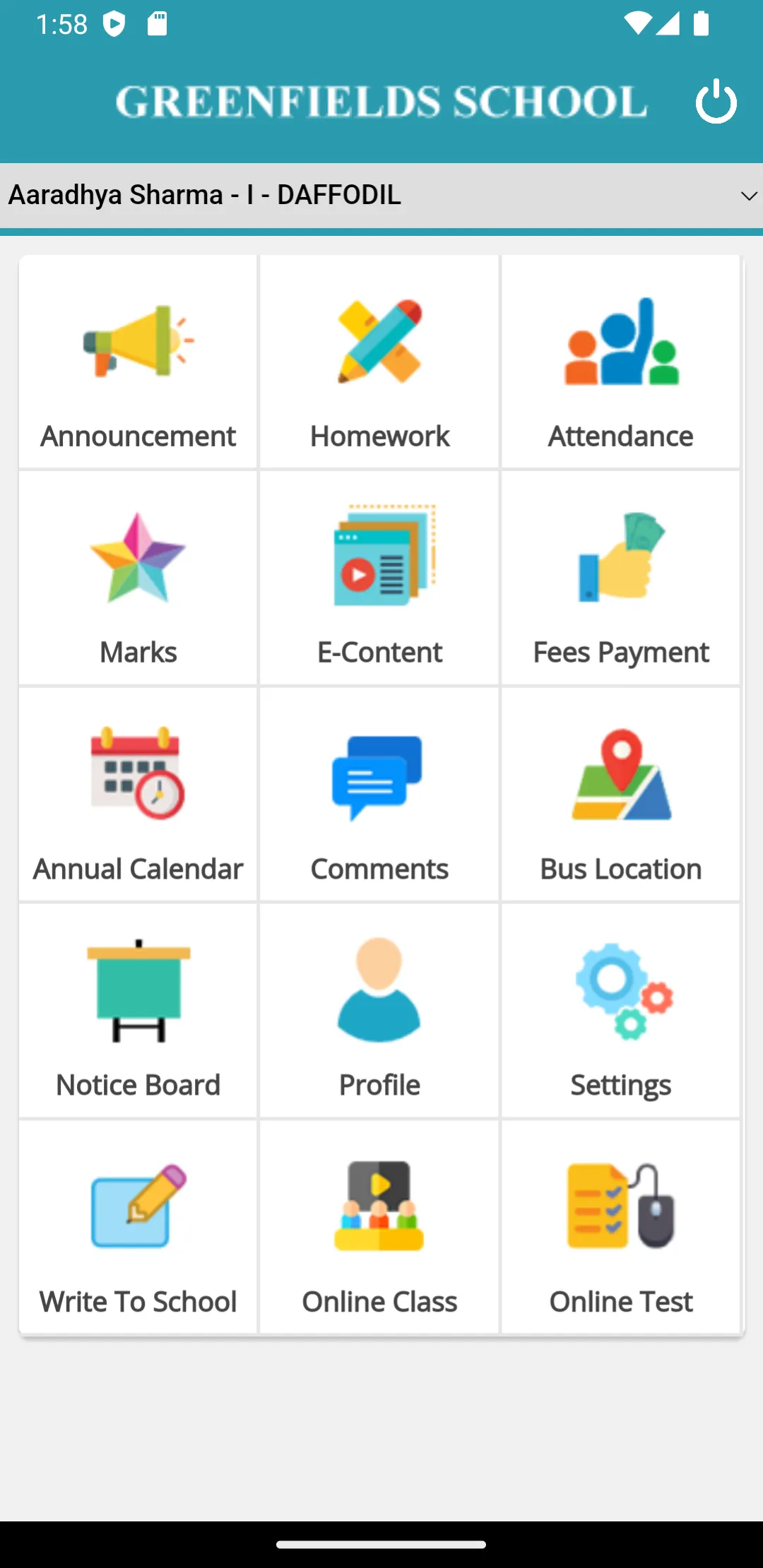Screen dimensions: 763x1568
Task: View Attendance records
Action: [621, 362]
